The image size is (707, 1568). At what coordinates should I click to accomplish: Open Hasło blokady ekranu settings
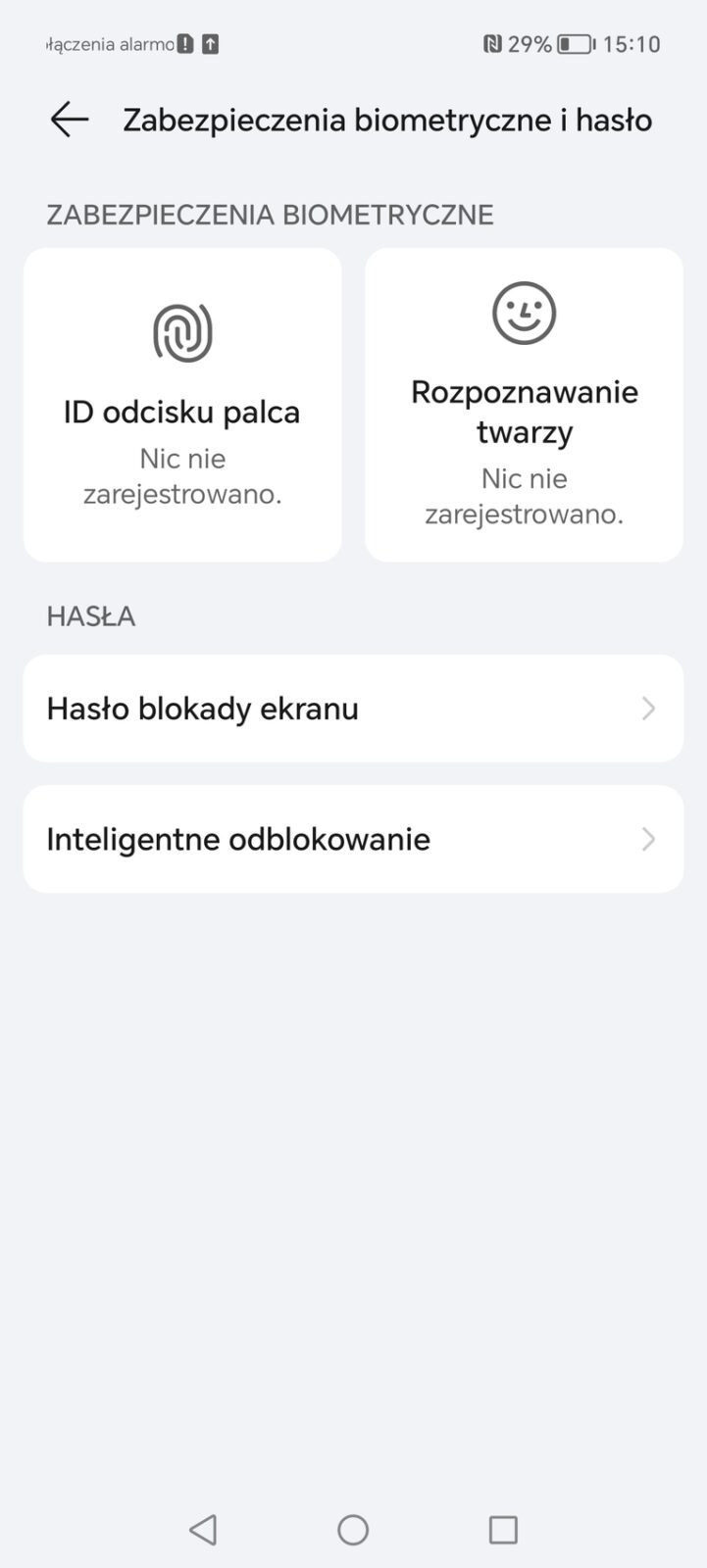click(353, 709)
